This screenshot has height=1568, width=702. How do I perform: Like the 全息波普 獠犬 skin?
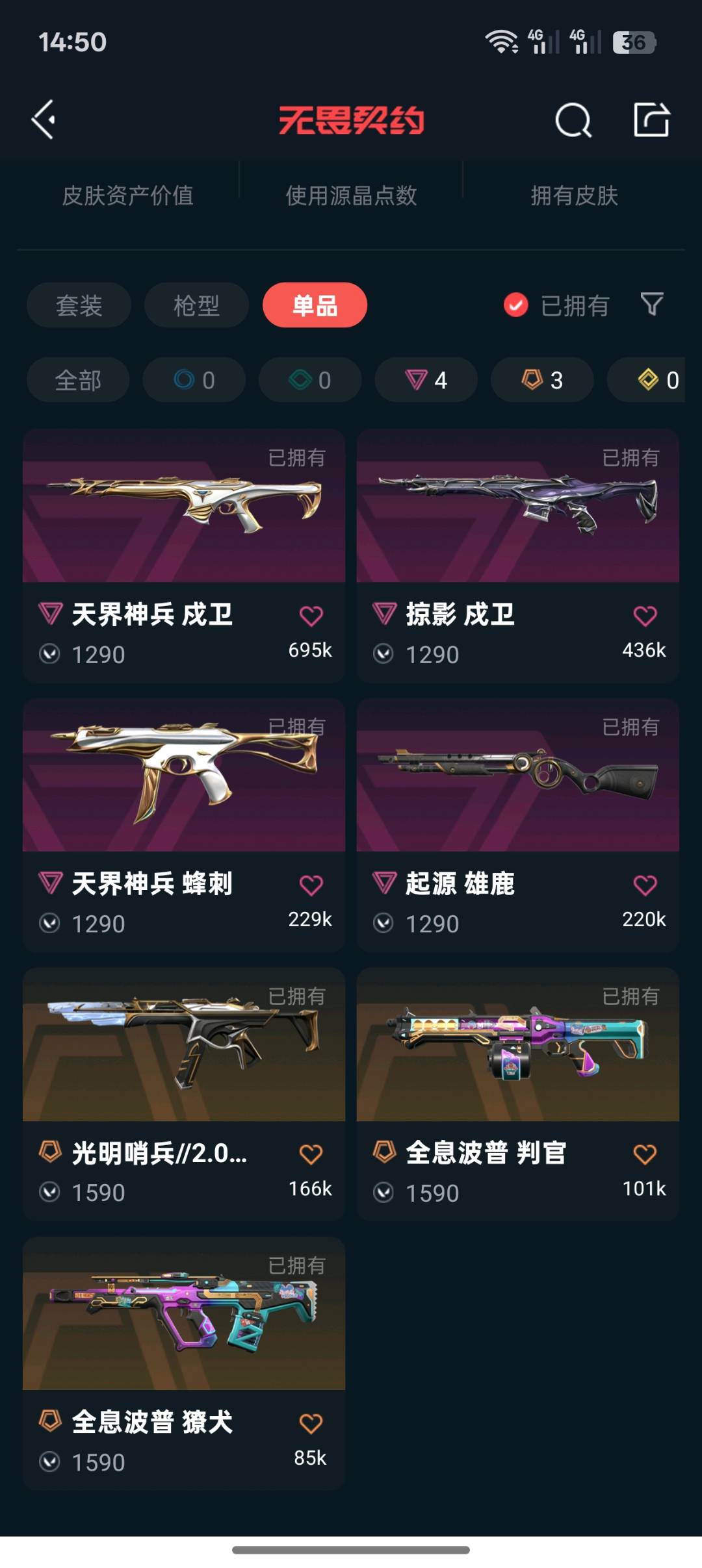[311, 1424]
